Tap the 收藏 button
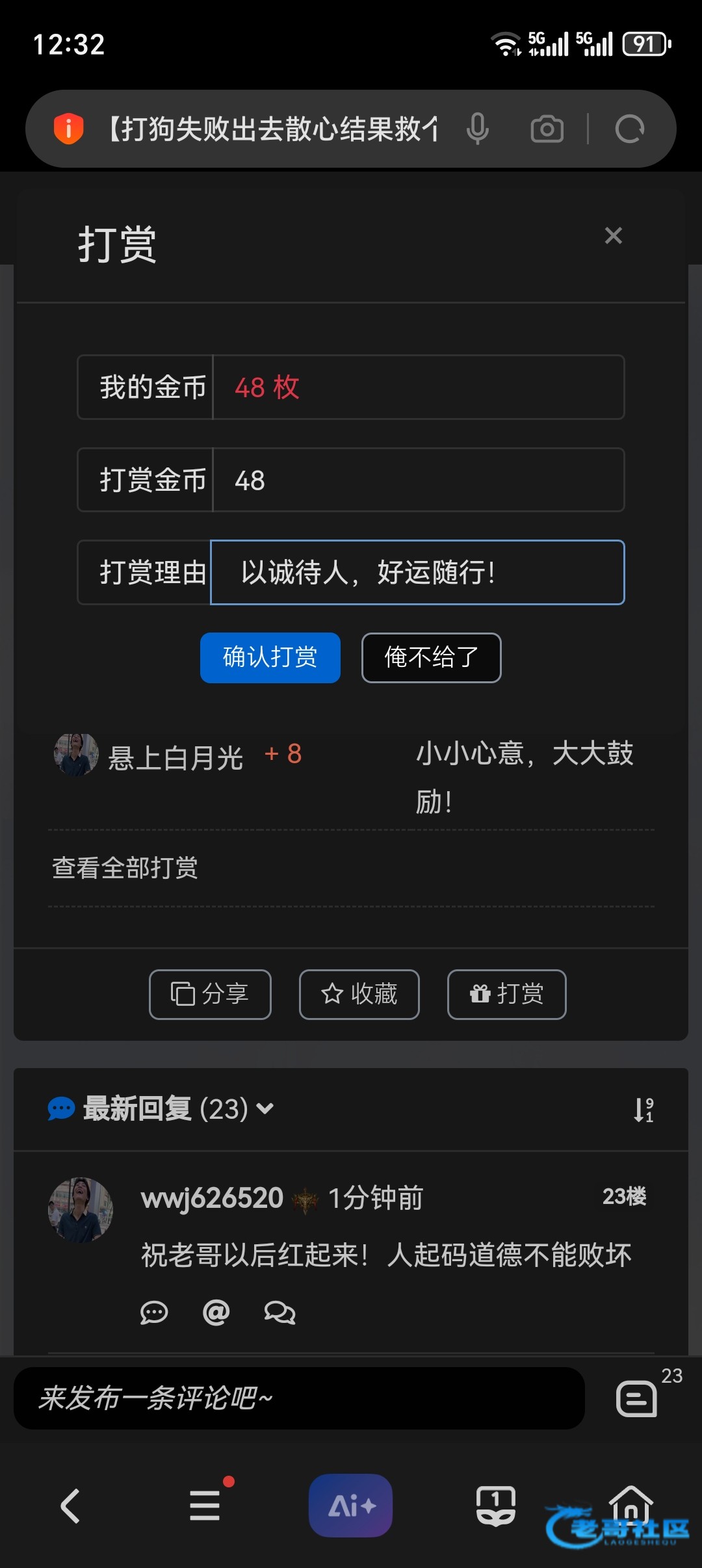The width and height of the screenshot is (702, 1568). tap(359, 994)
